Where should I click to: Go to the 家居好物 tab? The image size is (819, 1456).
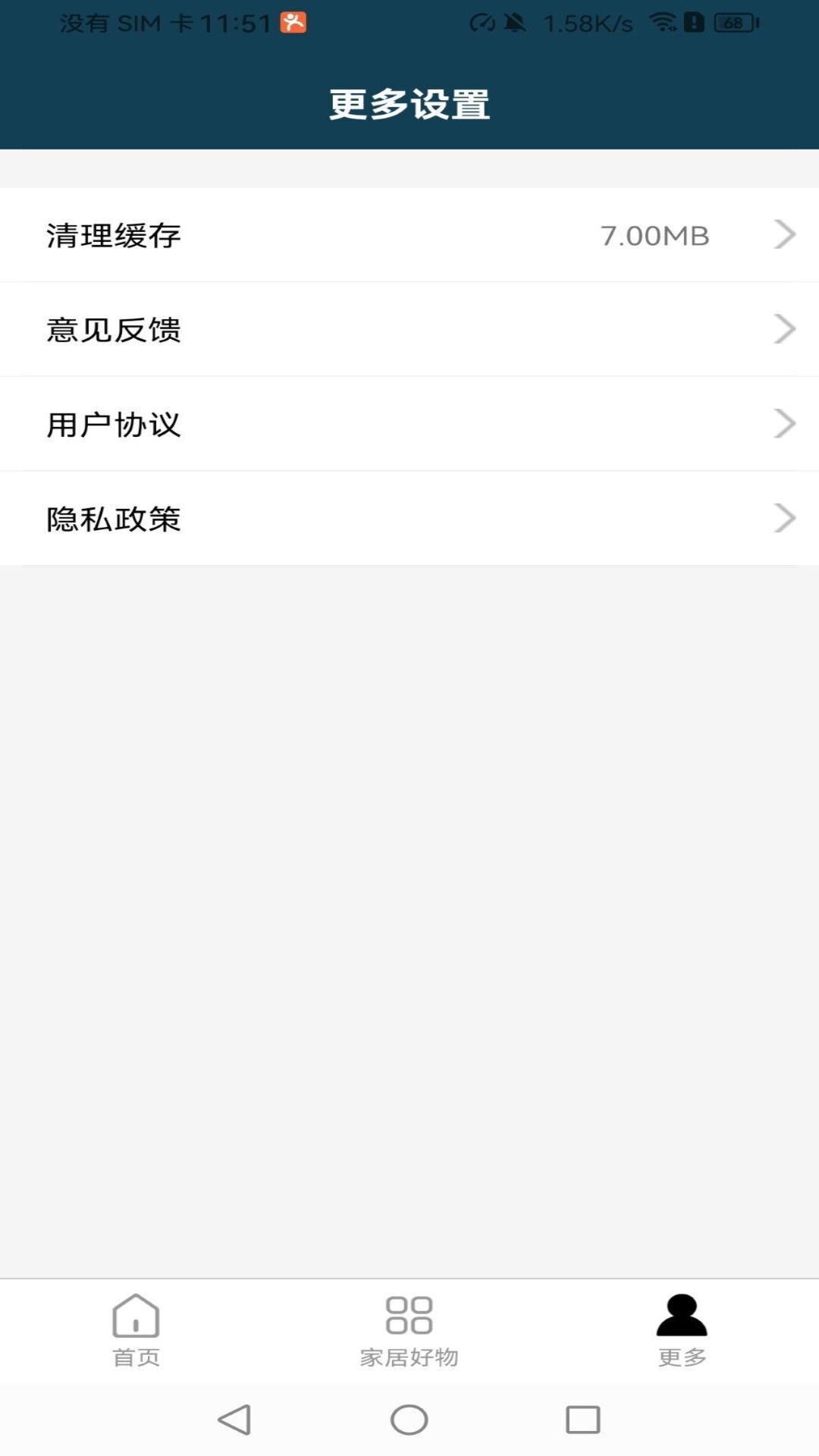[x=409, y=1331]
